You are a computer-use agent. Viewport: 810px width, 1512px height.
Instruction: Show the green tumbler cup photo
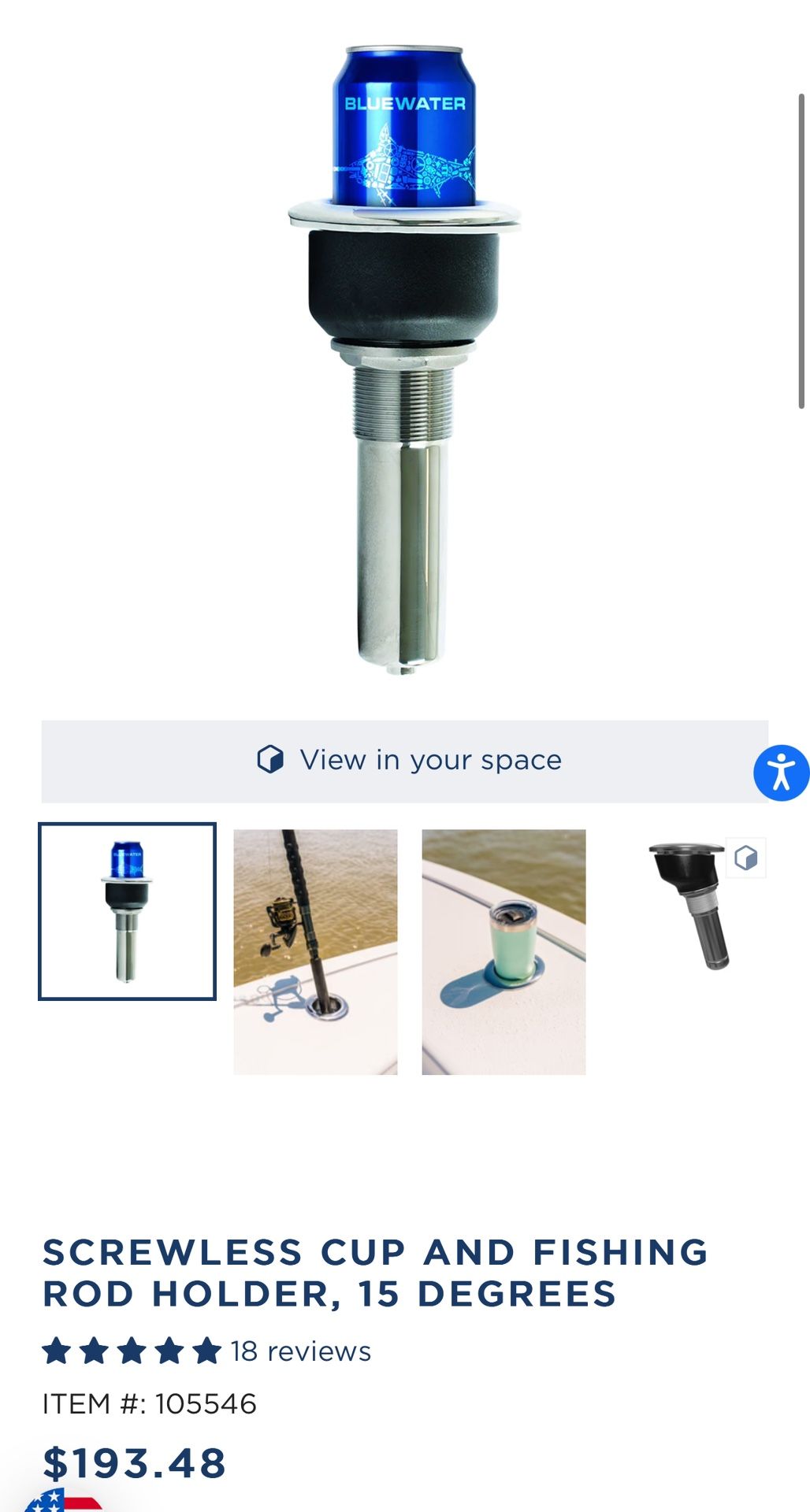point(503,951)
